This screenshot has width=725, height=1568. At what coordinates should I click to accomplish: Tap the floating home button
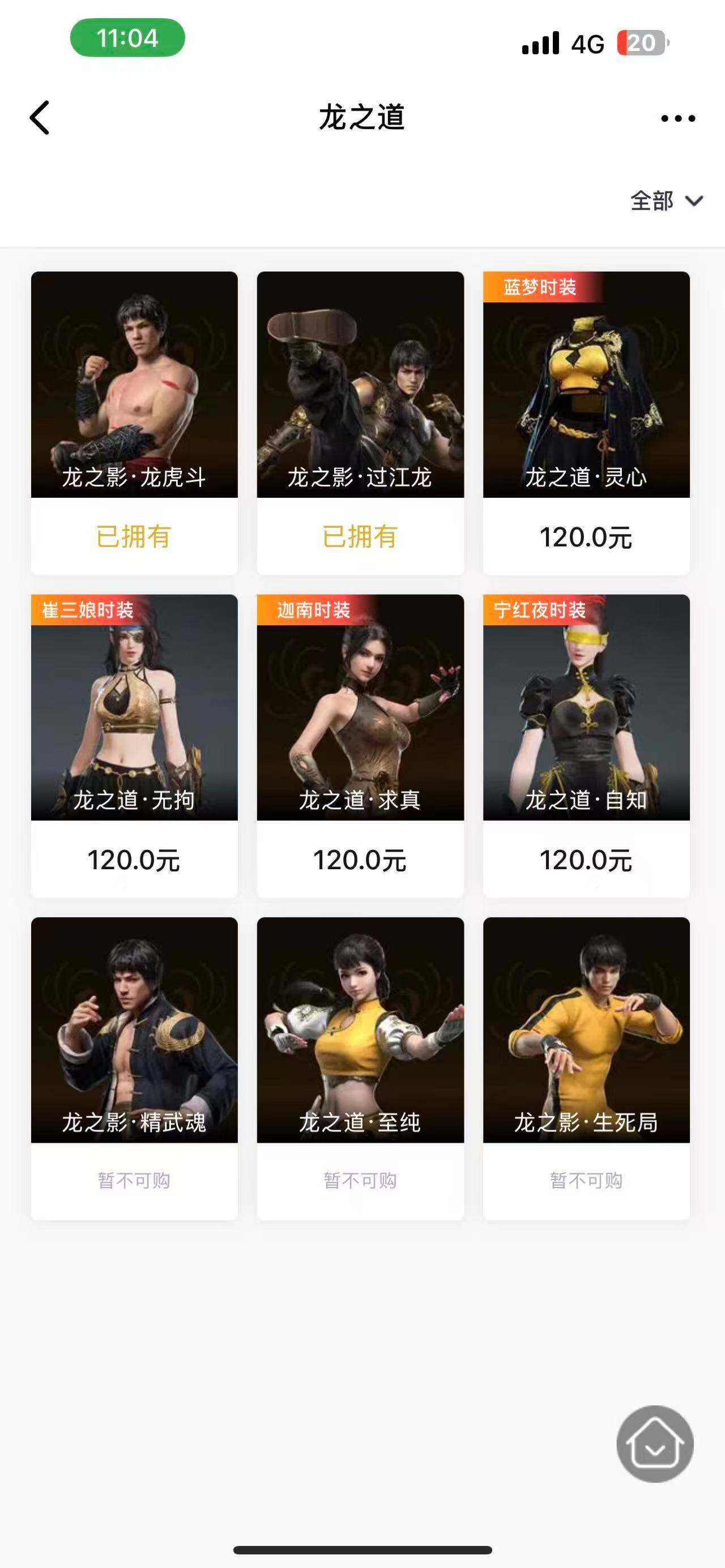pyautogui.click(x=654, y=1443)
